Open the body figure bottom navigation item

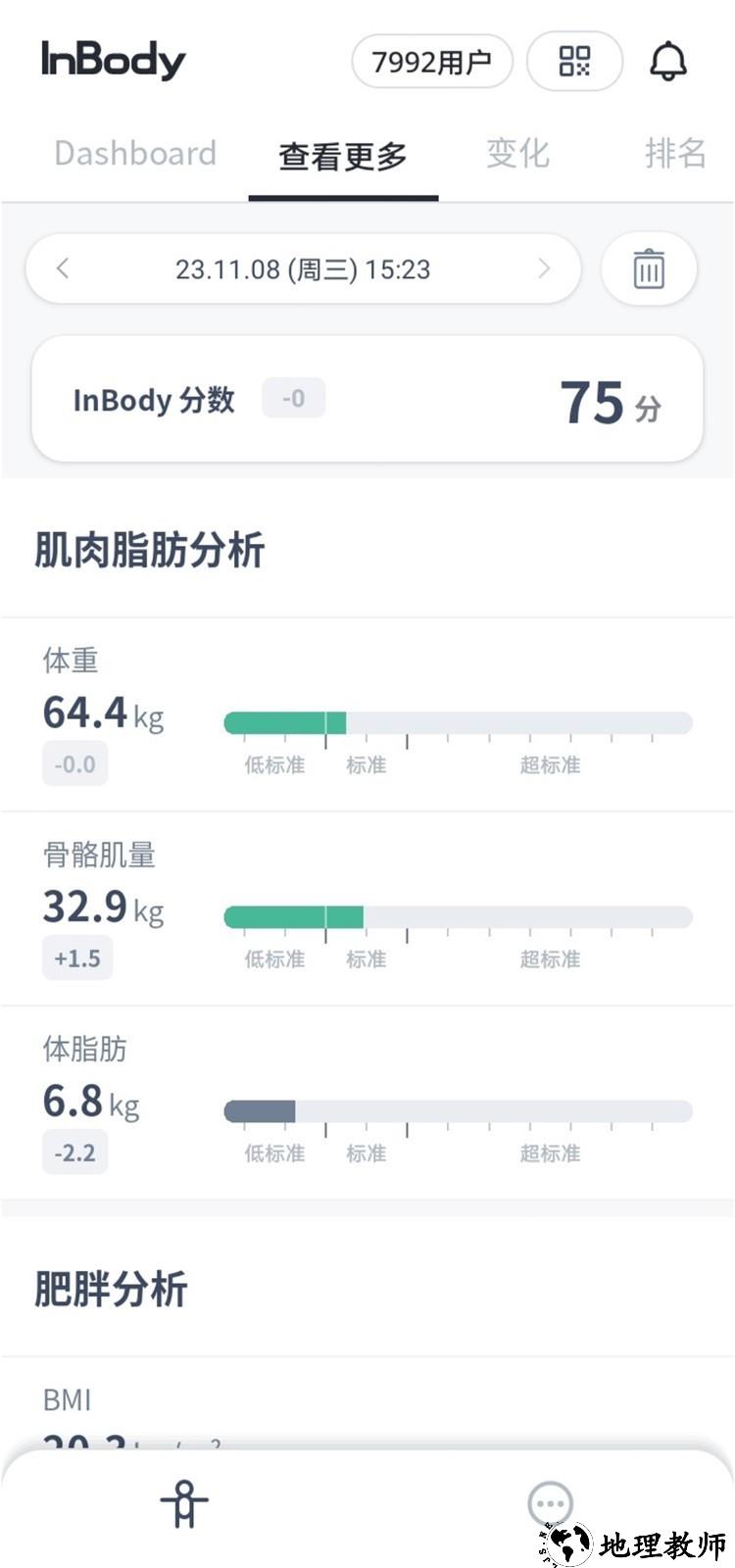click(x=184, y=1504)
